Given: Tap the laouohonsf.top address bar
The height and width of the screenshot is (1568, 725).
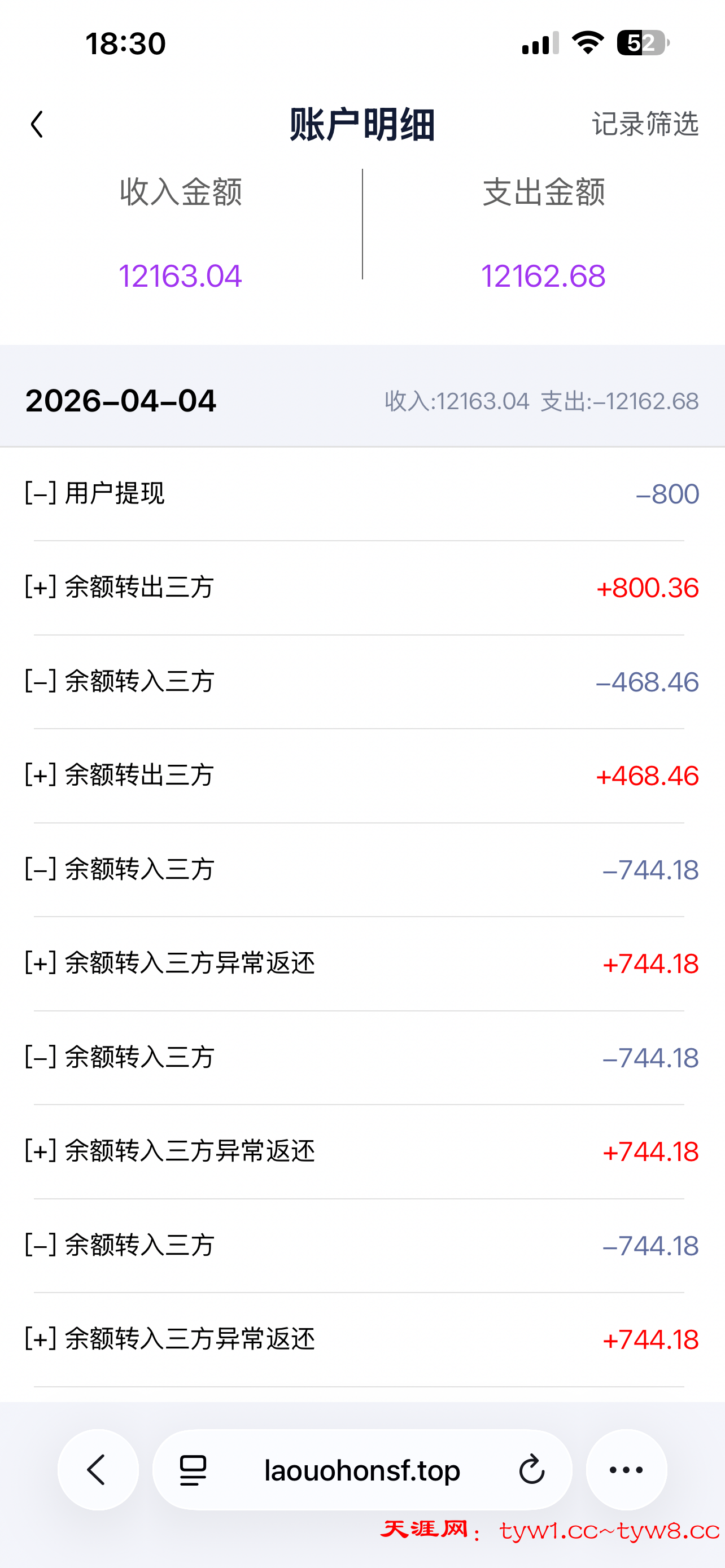Looking at the screenshot, I should click(x=361, y=1469).
